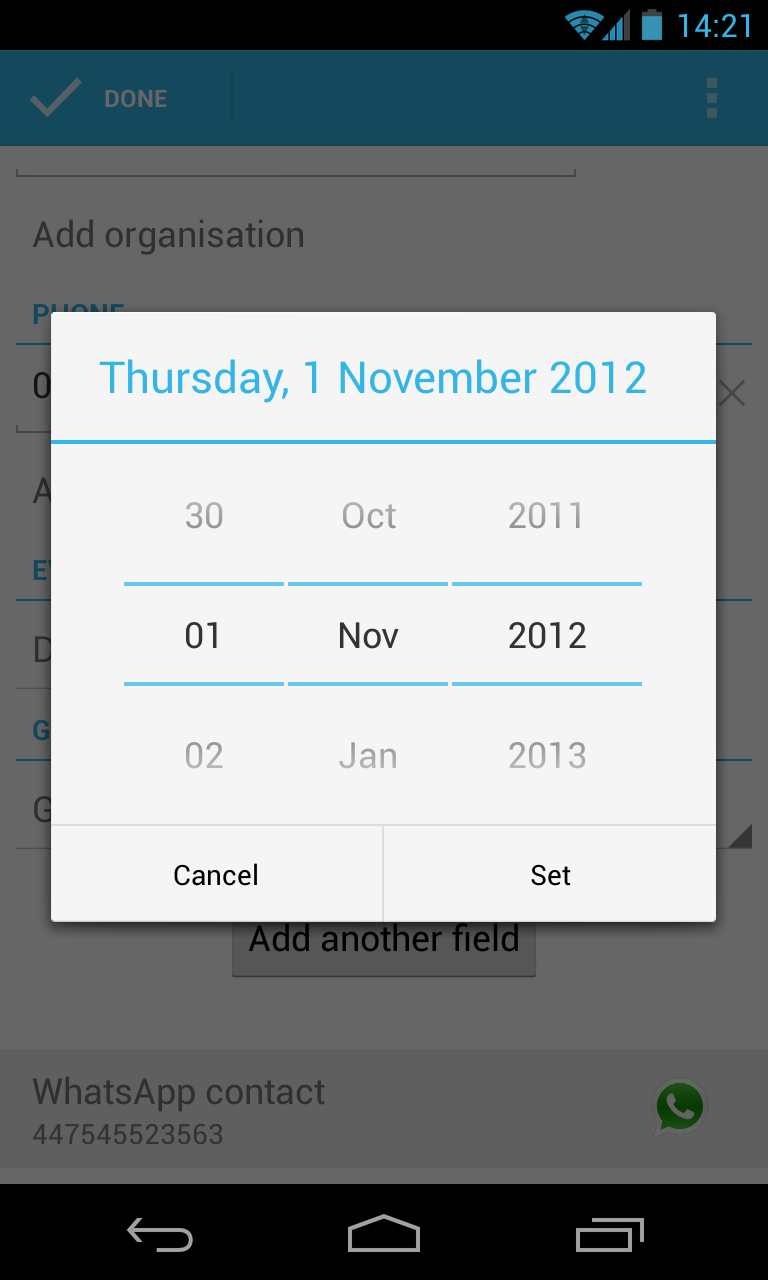Pick year 2013 in the picker
Viewport: 768px width, 1280px height.
tap(546, 756)
